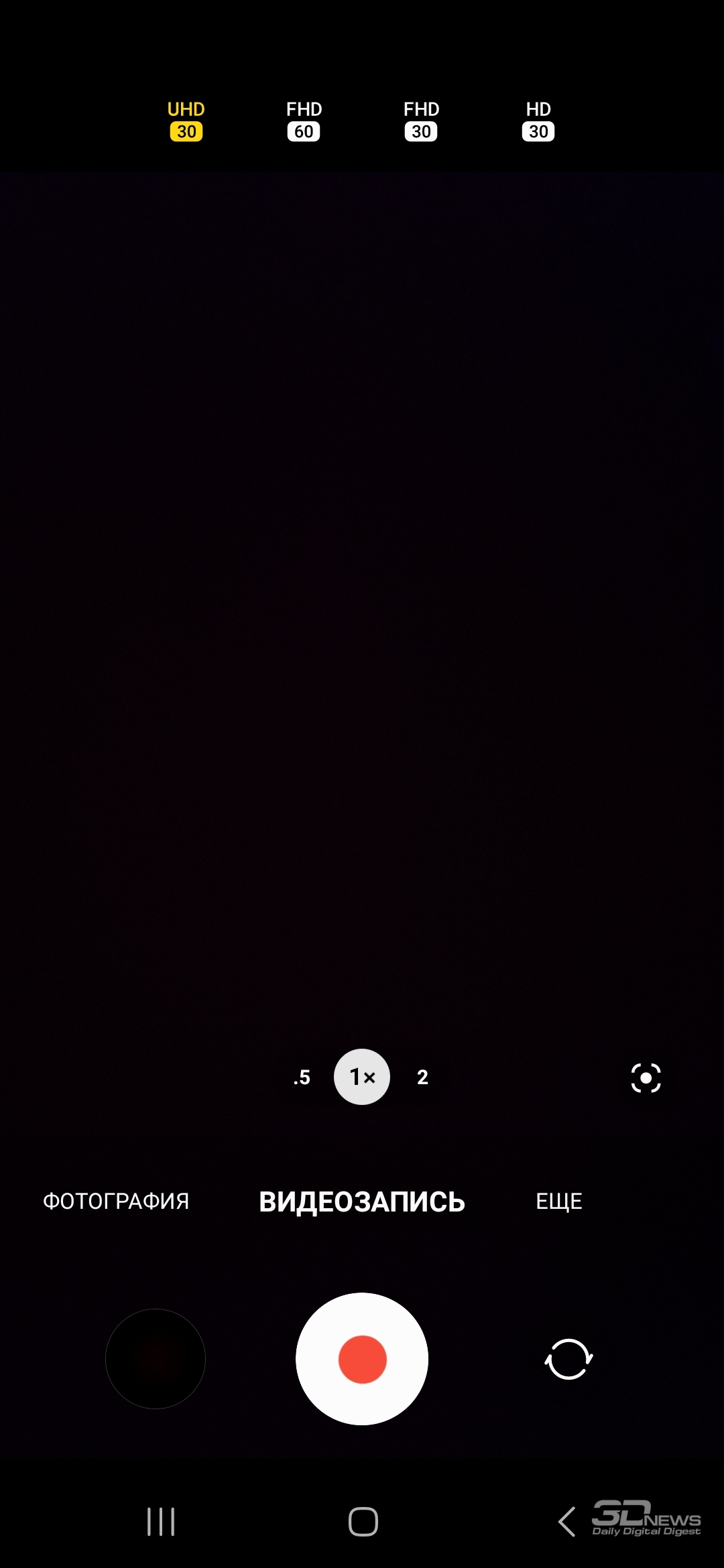
Task: Flip between front and rear camera
Action: [568, 1359]
